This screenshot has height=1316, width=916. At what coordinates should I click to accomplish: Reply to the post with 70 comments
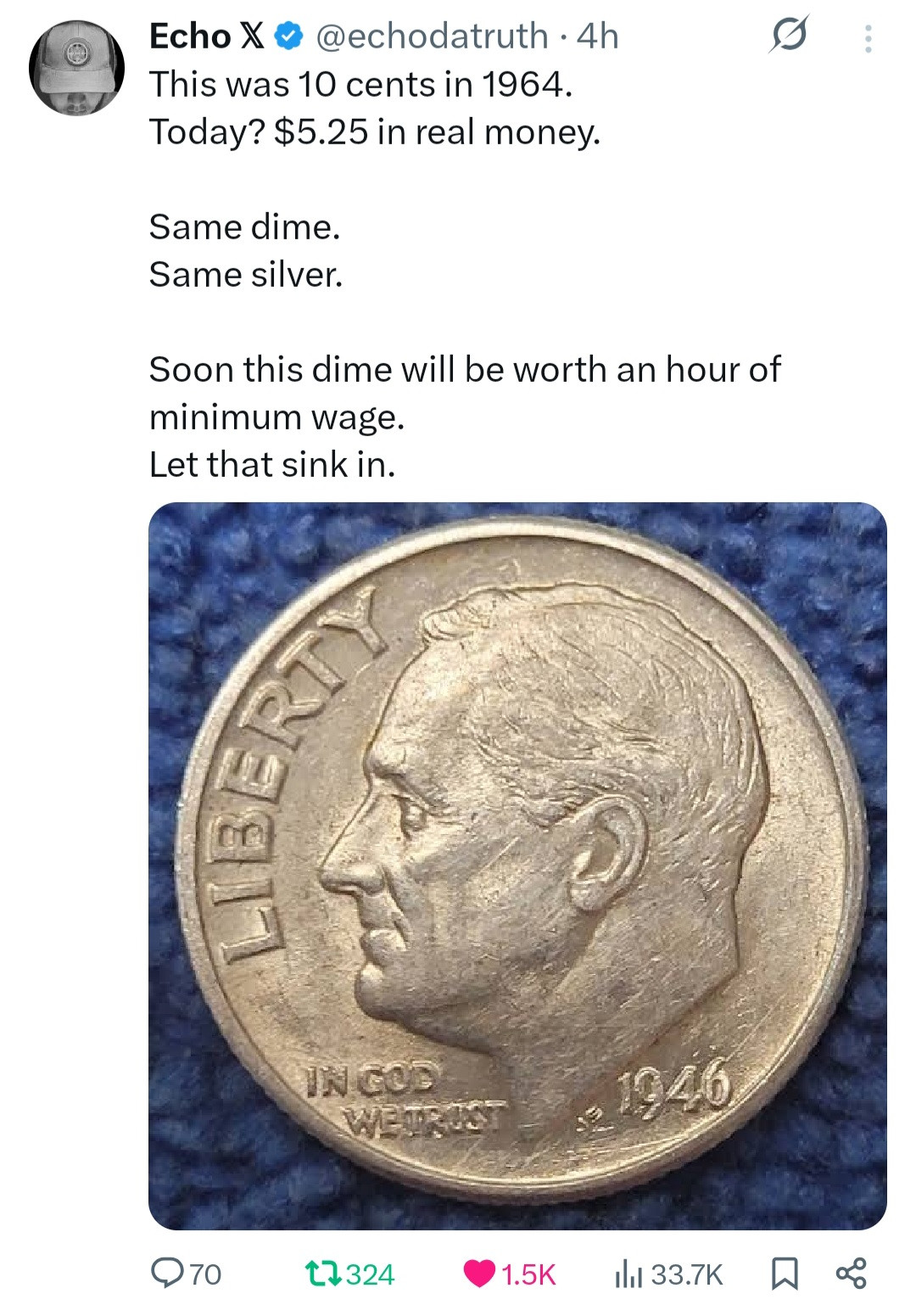[185, 1274]
